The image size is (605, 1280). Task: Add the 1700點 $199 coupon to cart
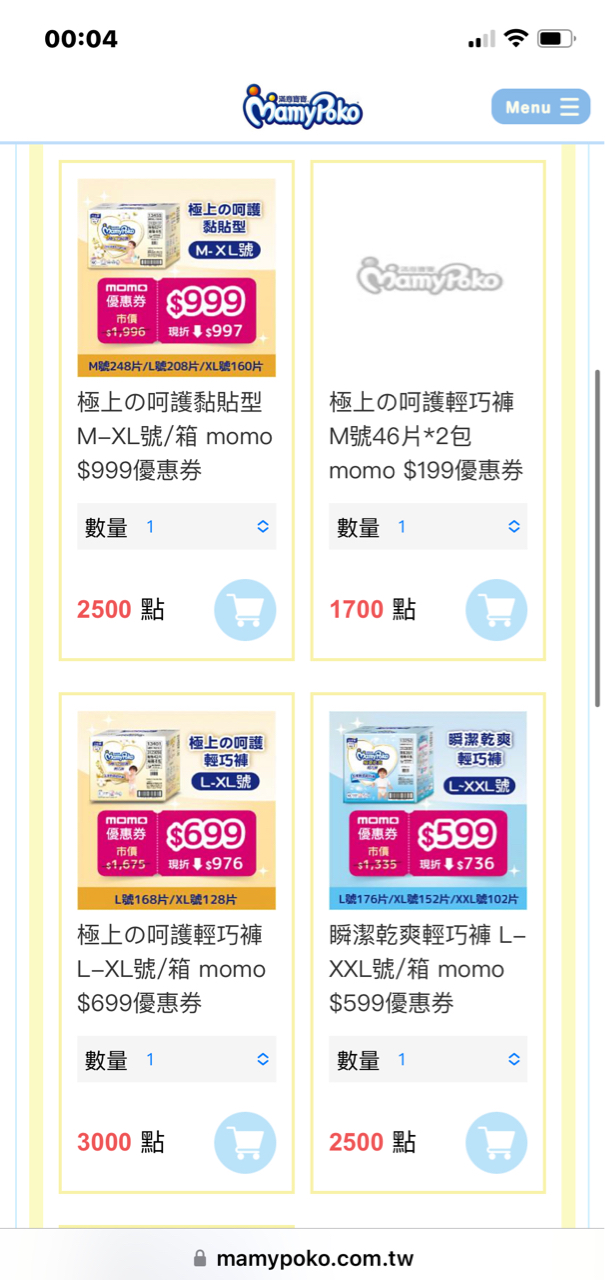click(x=497, y=609)
